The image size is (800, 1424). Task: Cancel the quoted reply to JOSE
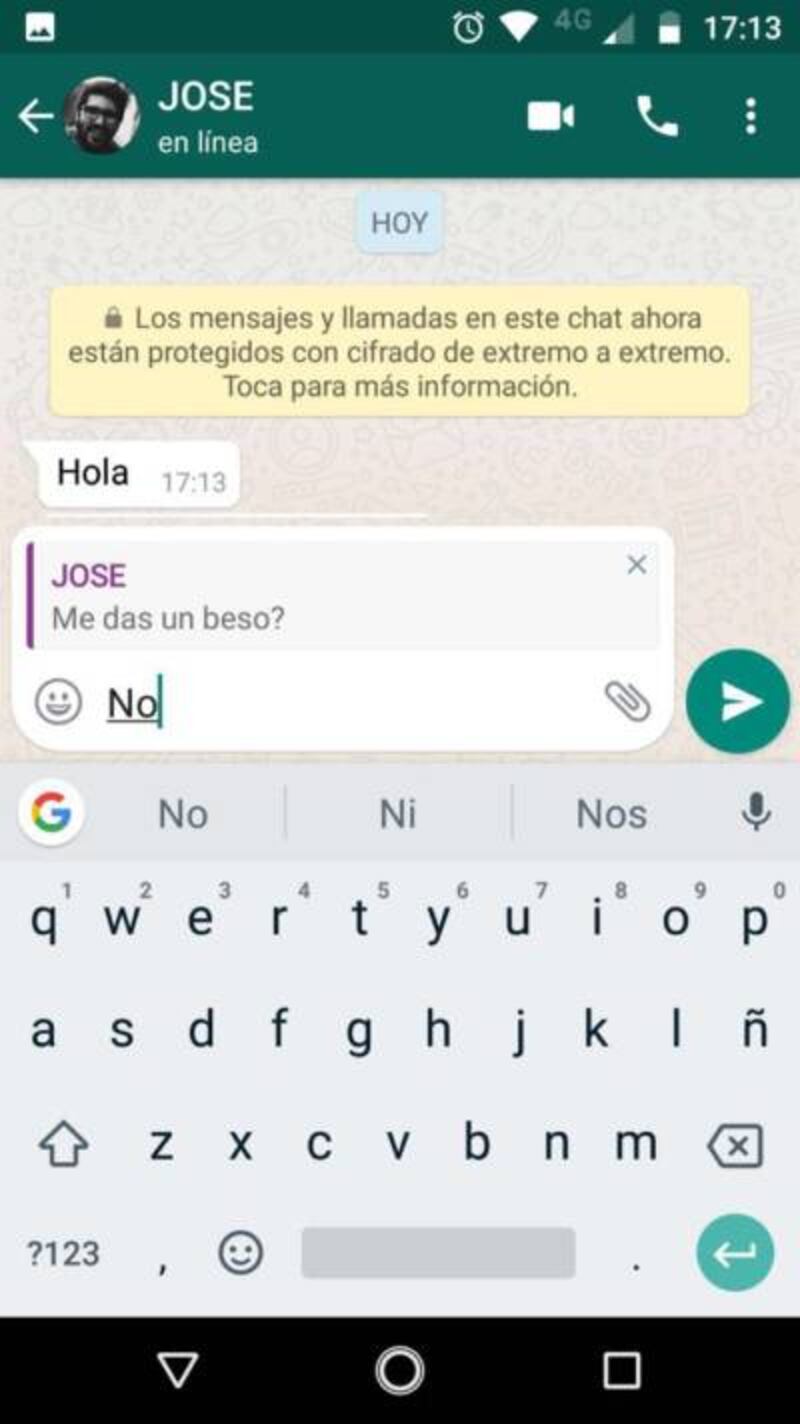[637, 565]
